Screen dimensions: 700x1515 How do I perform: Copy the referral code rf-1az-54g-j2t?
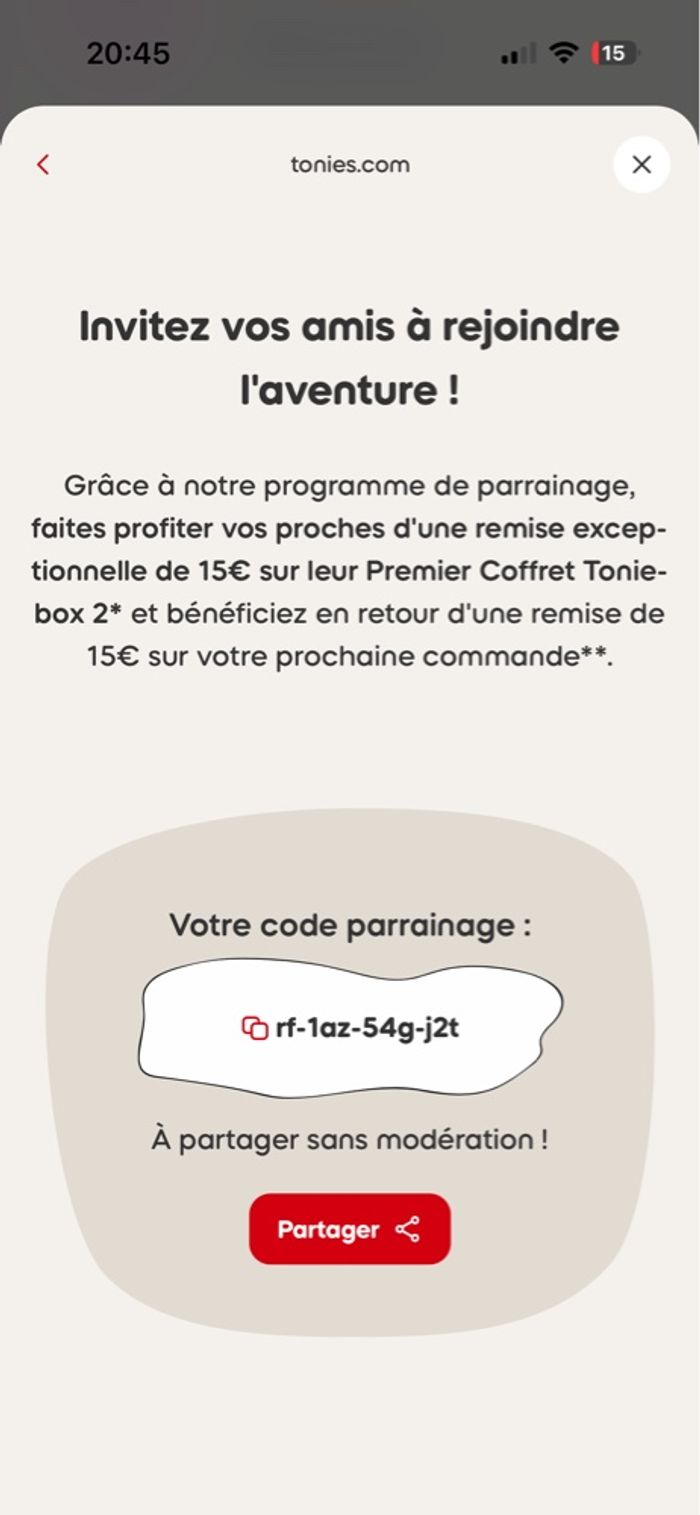point(255,1027)
